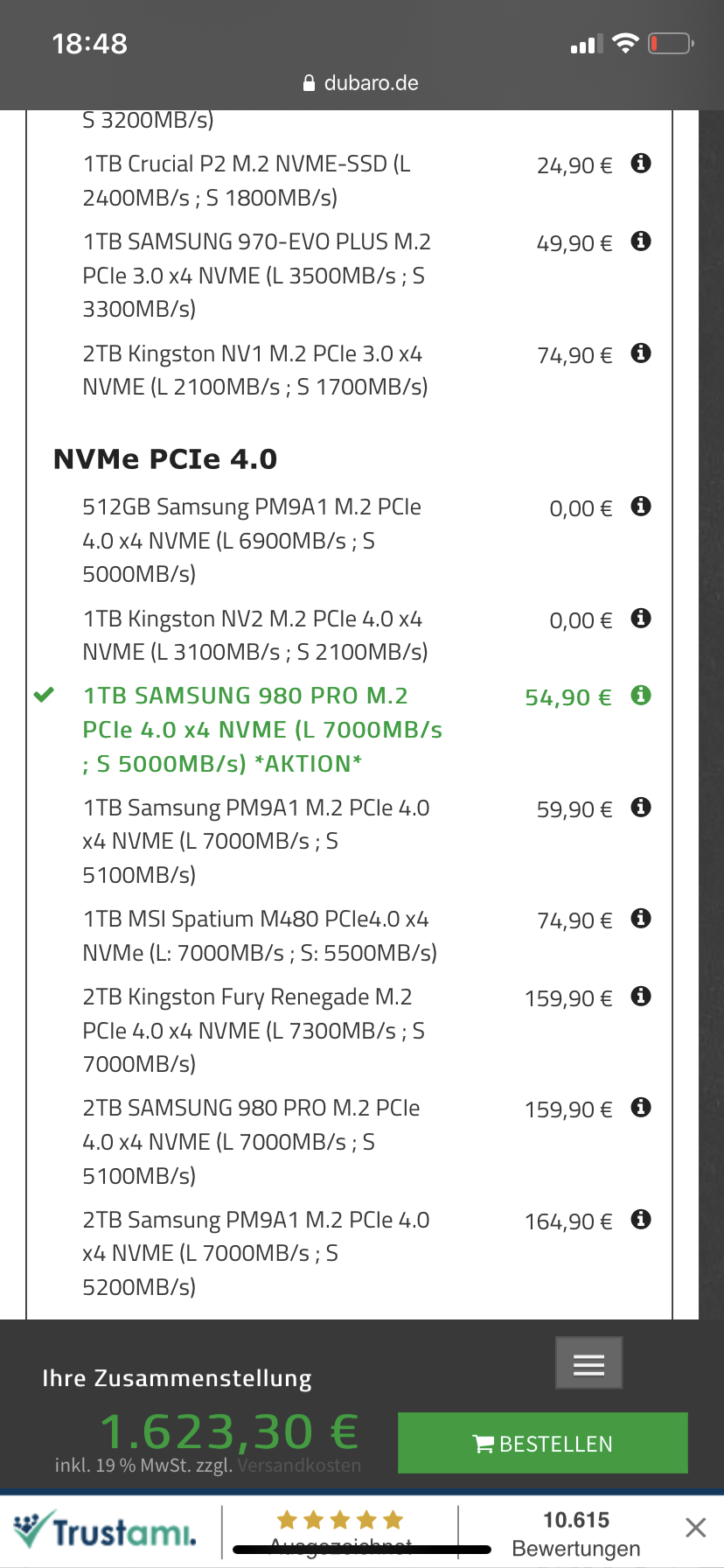The image size is (724, 1568).
Task: Dismiss the Trustami ratings banner
Action: tap(696, 1528)
